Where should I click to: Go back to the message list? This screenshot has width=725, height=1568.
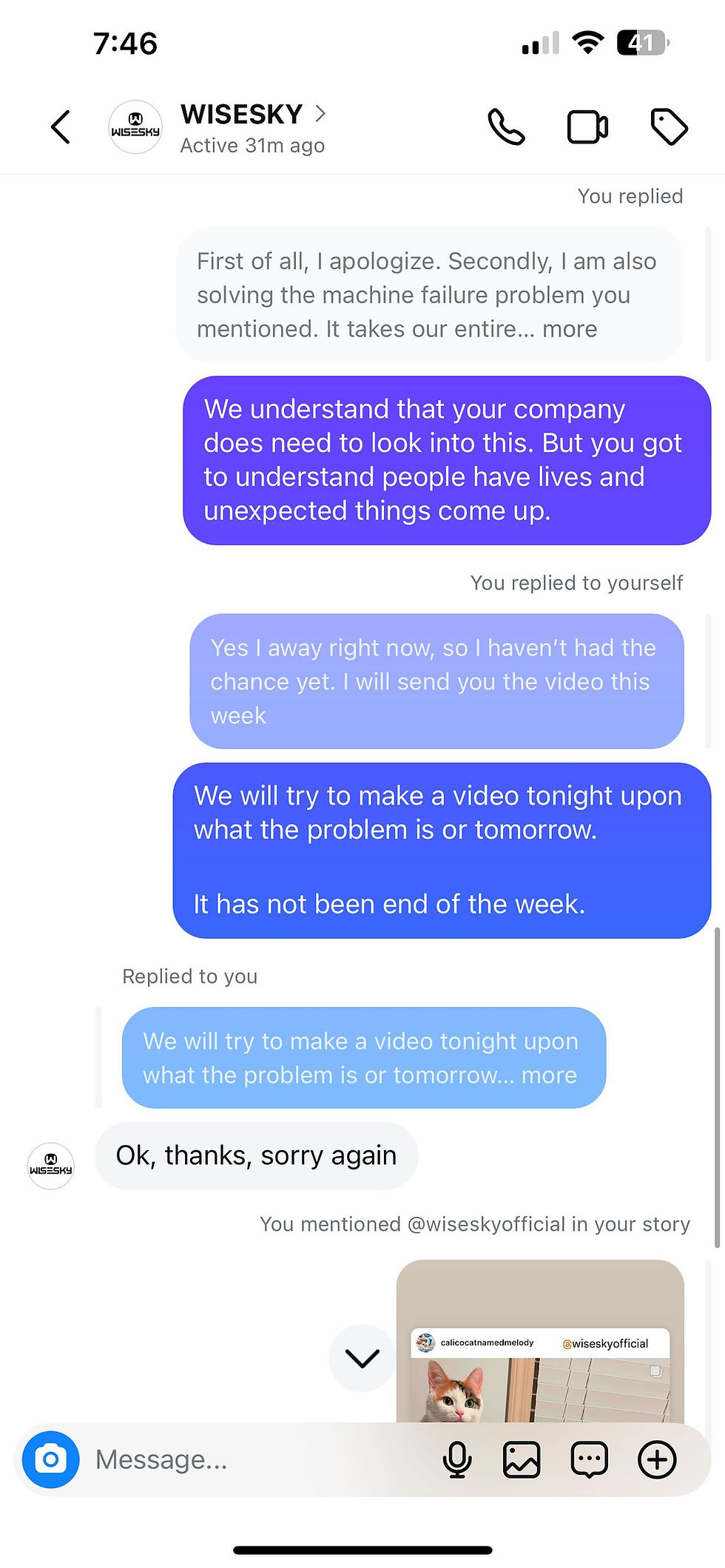[x=61, y=126]
